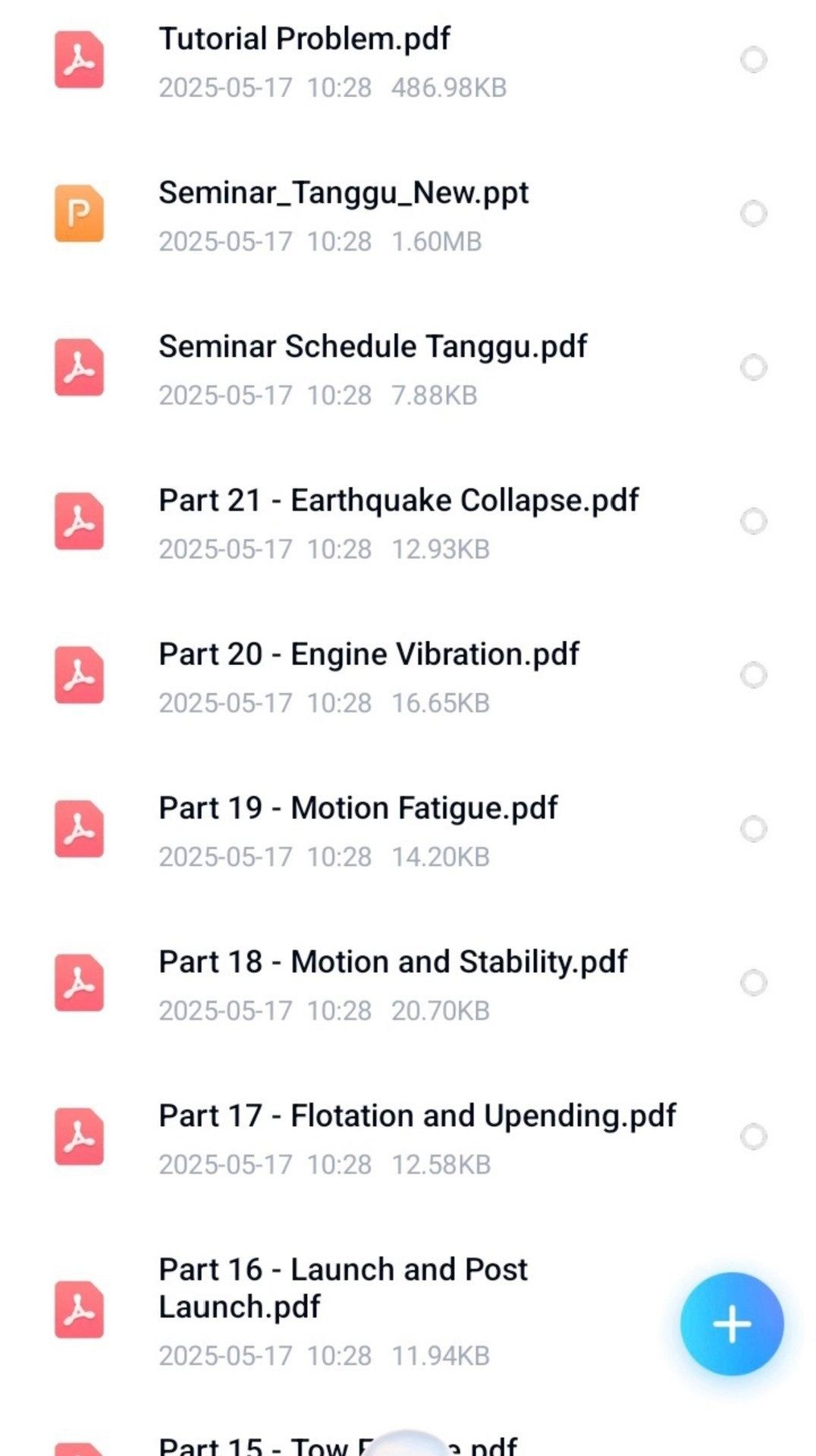Select the Part 17 - Flotation and Upending.pdf circle

[753, 1137]
